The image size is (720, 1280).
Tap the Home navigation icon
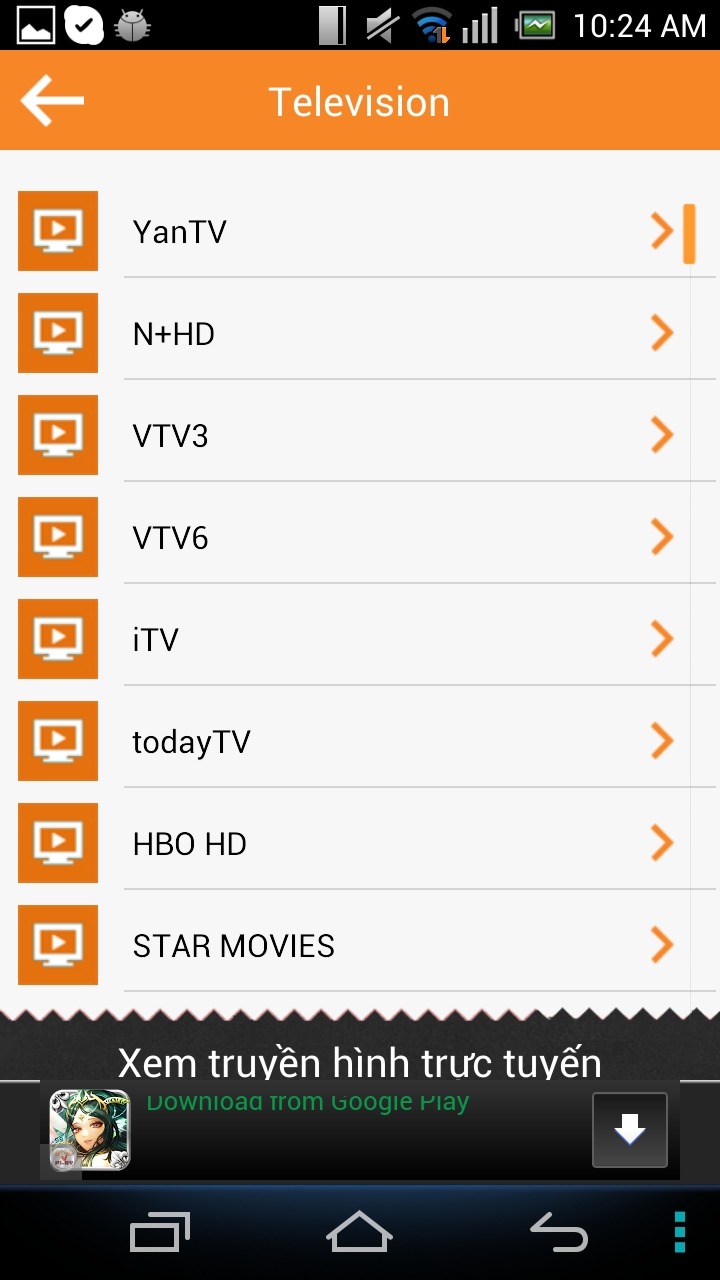click(x=359, y=1233)
